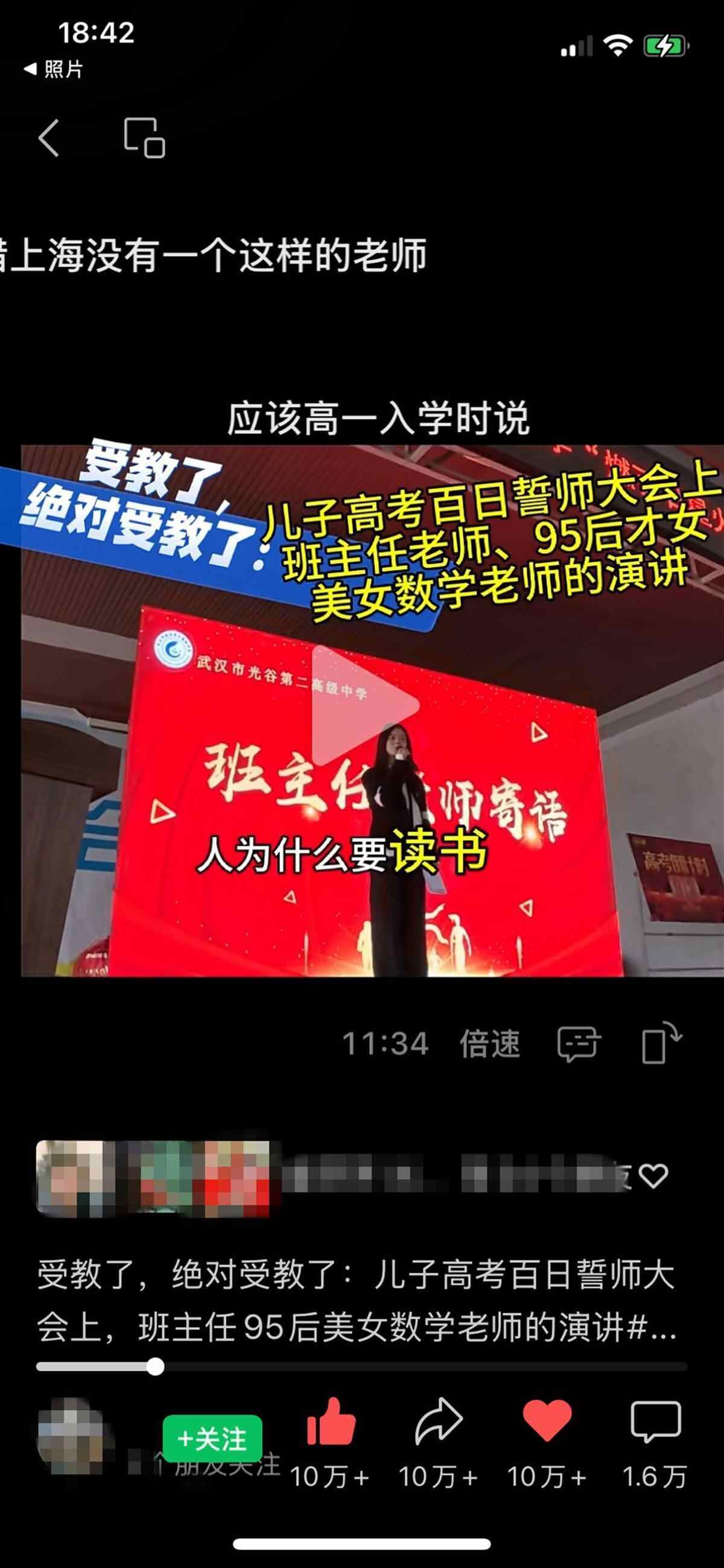Follow the author with +关注

point(212,1439)
